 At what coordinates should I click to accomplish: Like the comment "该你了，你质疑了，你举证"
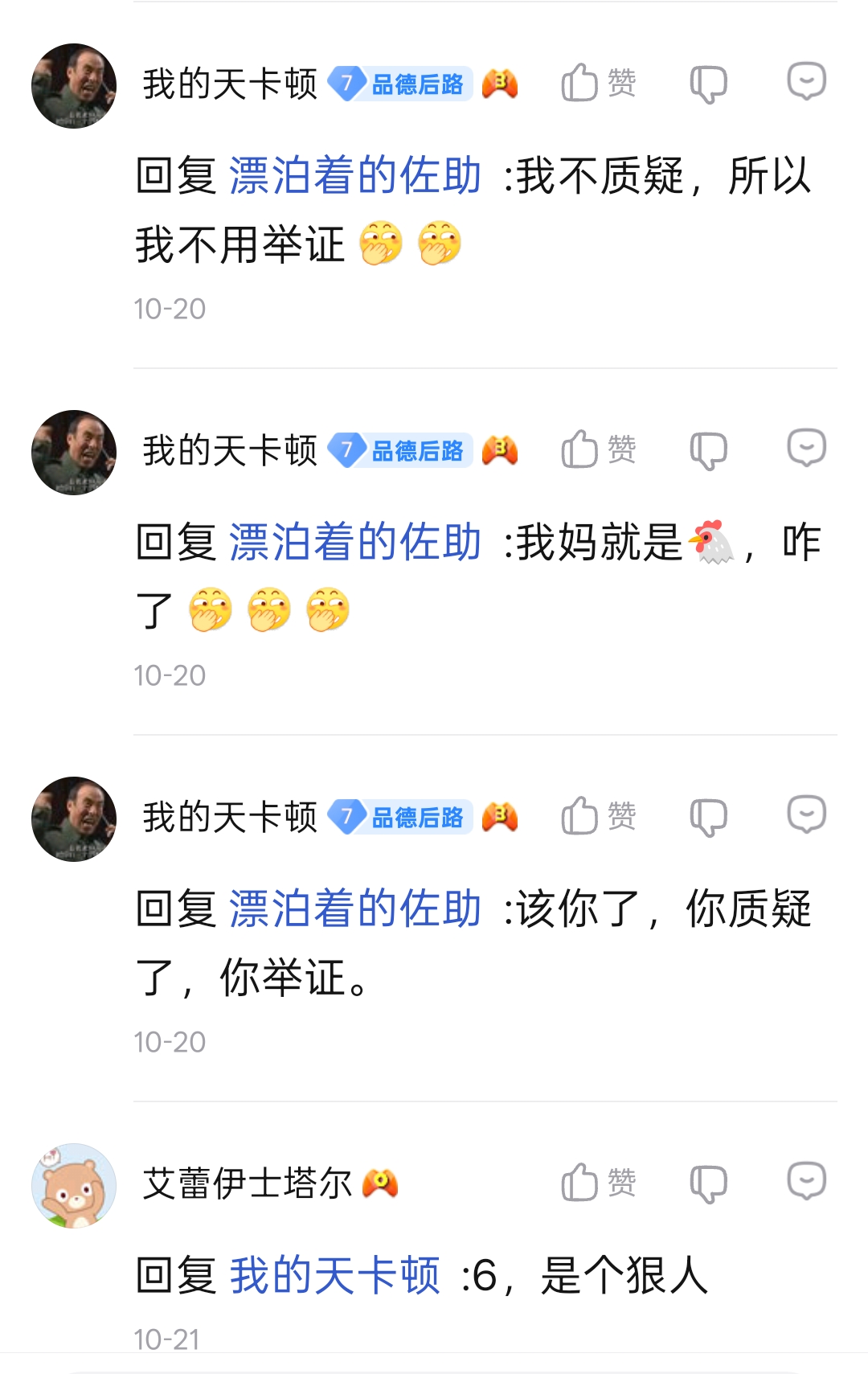click(x=598, y=816)
